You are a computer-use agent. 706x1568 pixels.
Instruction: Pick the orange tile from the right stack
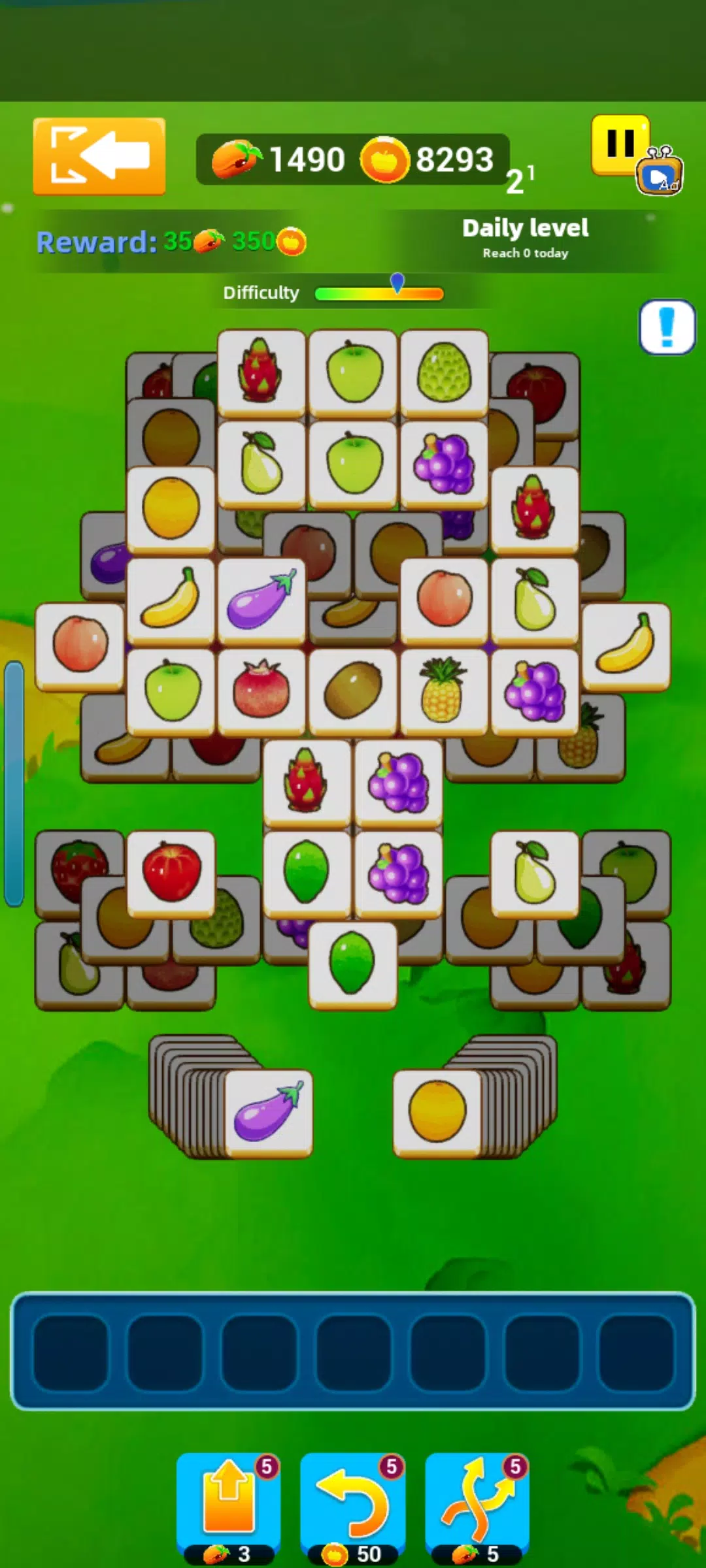point(437,1113)
